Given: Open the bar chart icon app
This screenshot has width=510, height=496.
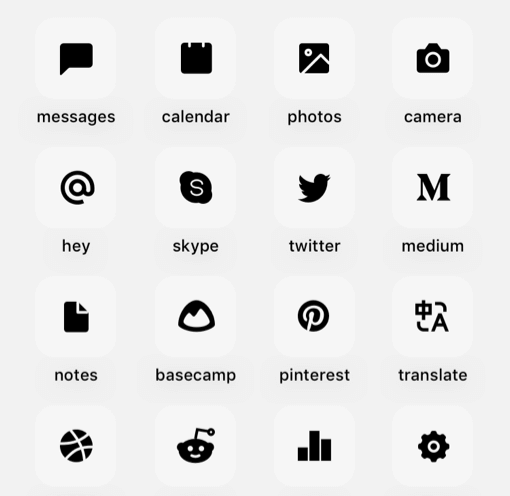Looking at the screenshot, I should (x=314, y=446).
